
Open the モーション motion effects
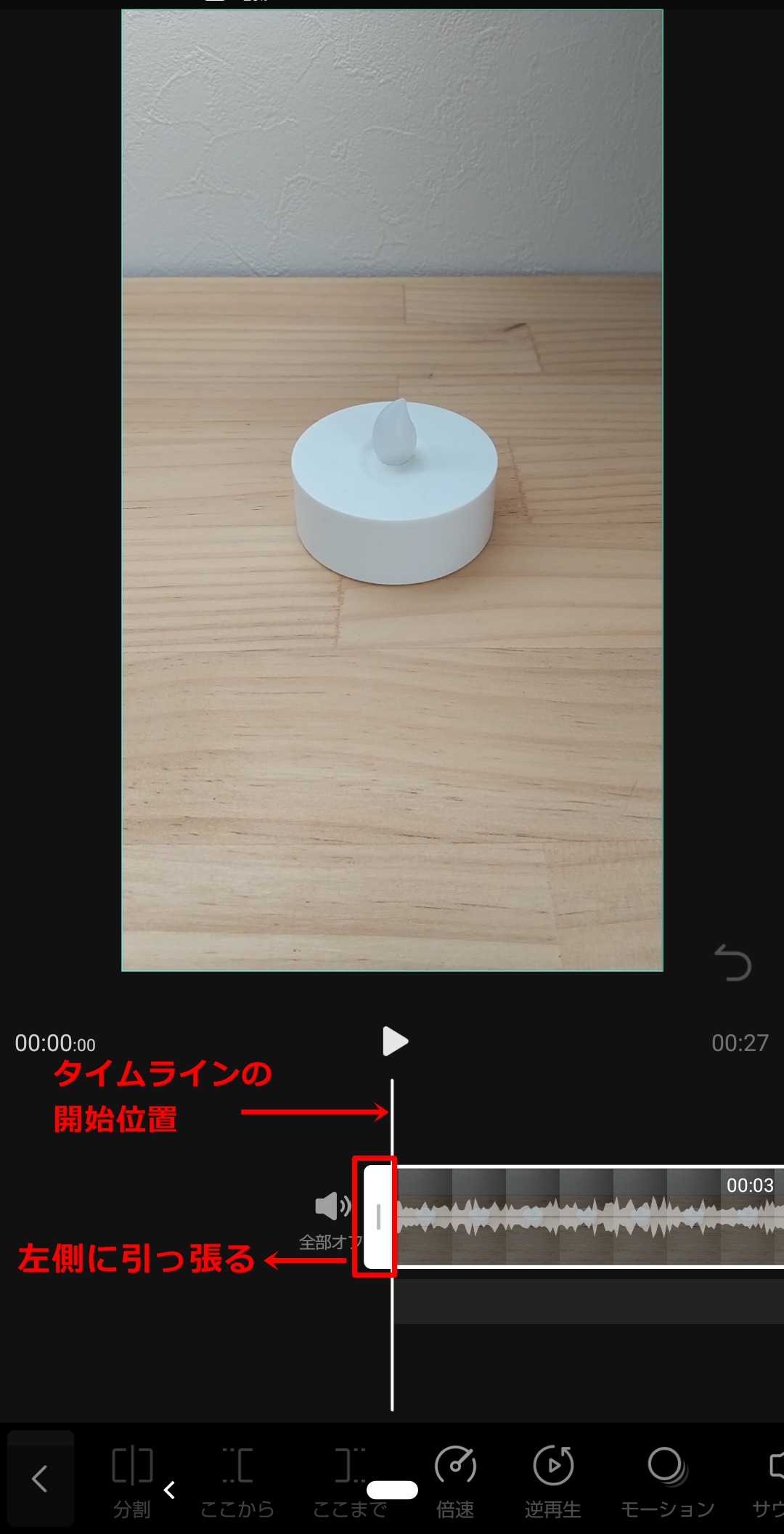pyautogui.click(x=666, y=1482)
